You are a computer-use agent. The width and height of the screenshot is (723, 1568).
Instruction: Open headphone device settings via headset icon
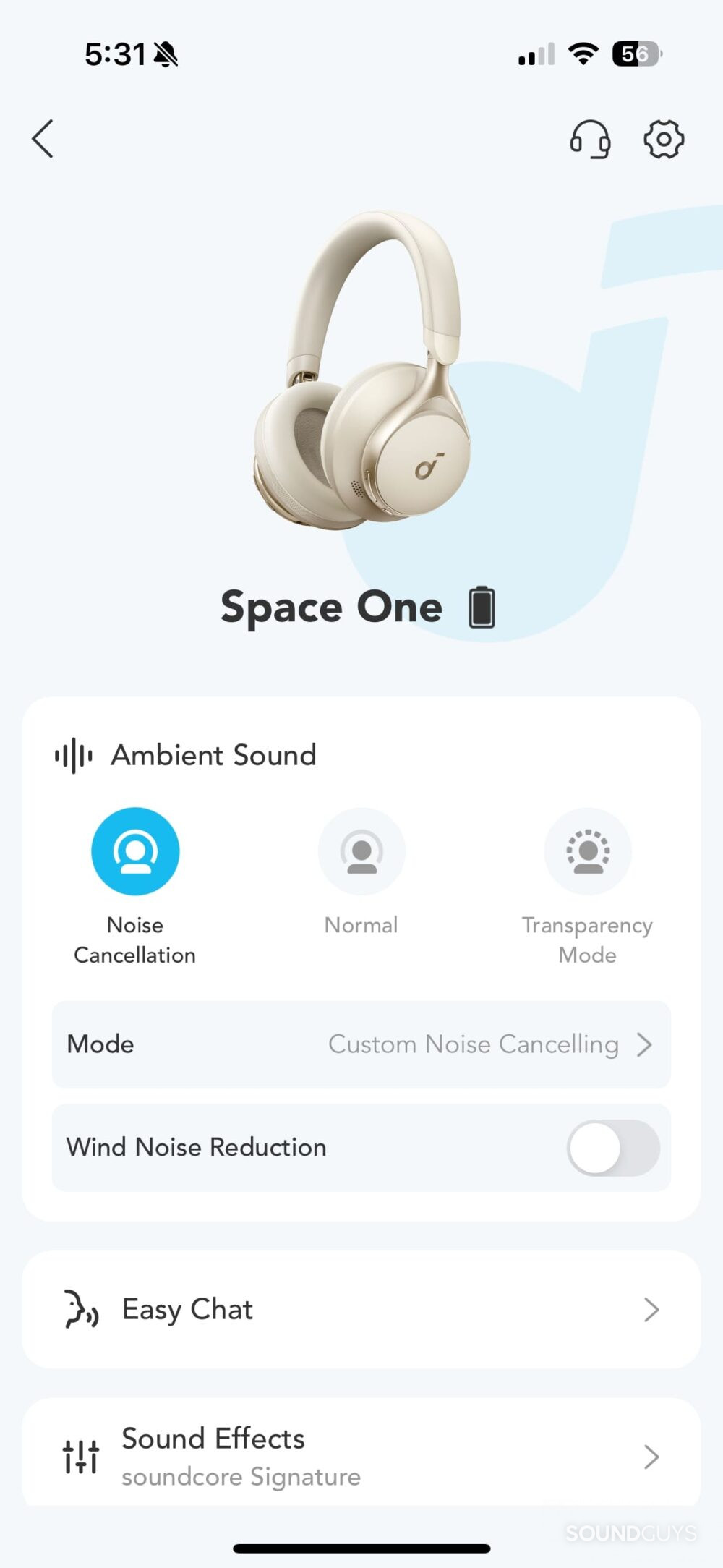(590, 140)
